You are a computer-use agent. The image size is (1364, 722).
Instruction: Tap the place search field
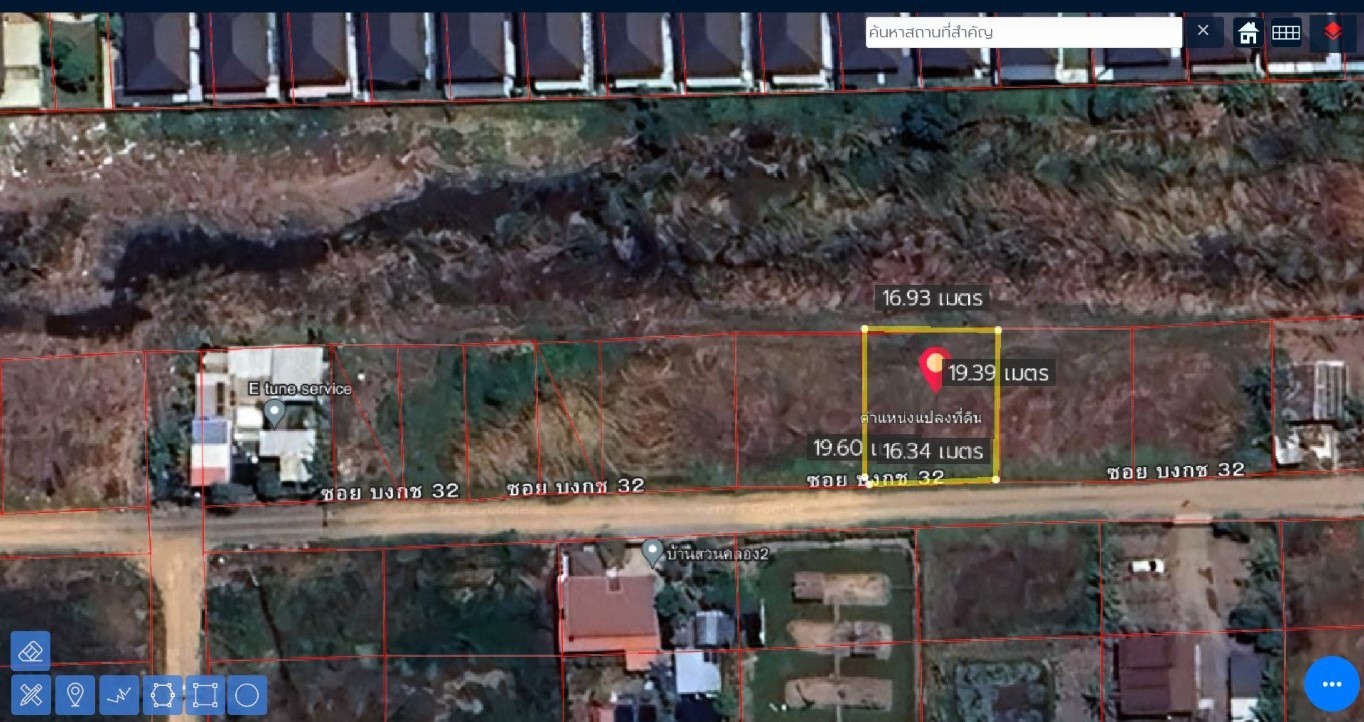tap(1022, 32)
